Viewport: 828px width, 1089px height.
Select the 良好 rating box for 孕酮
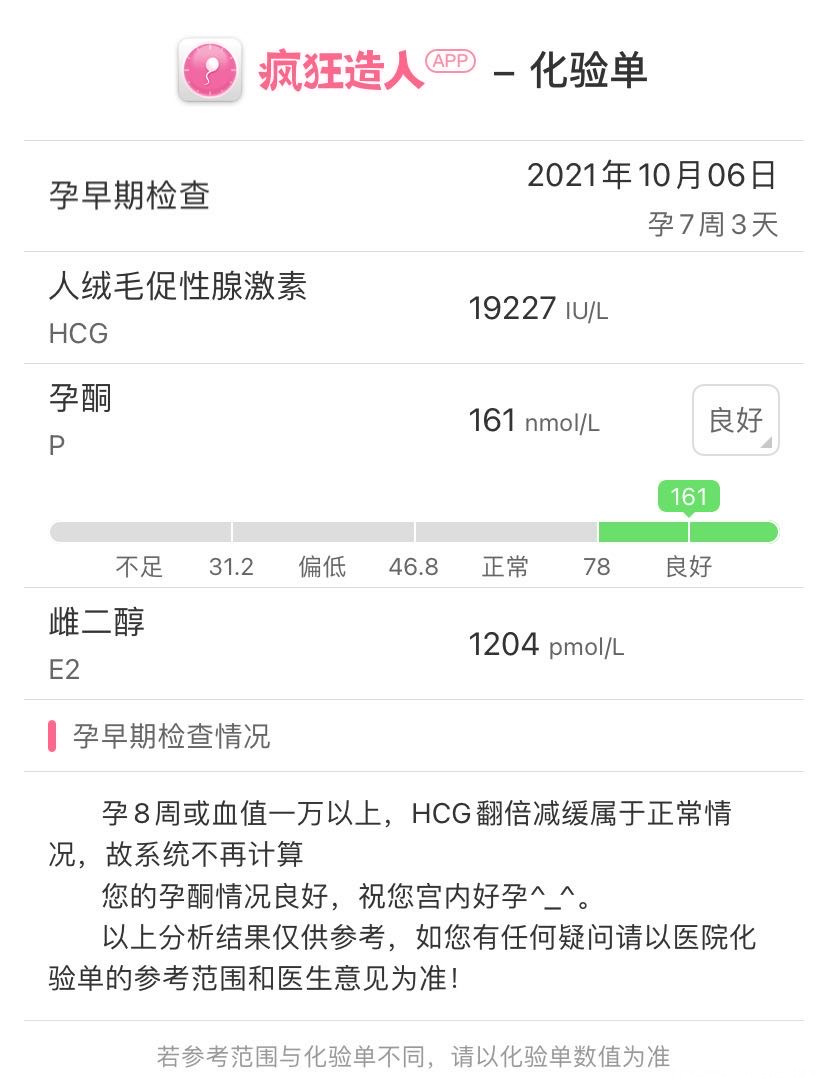tap(735, 420)
